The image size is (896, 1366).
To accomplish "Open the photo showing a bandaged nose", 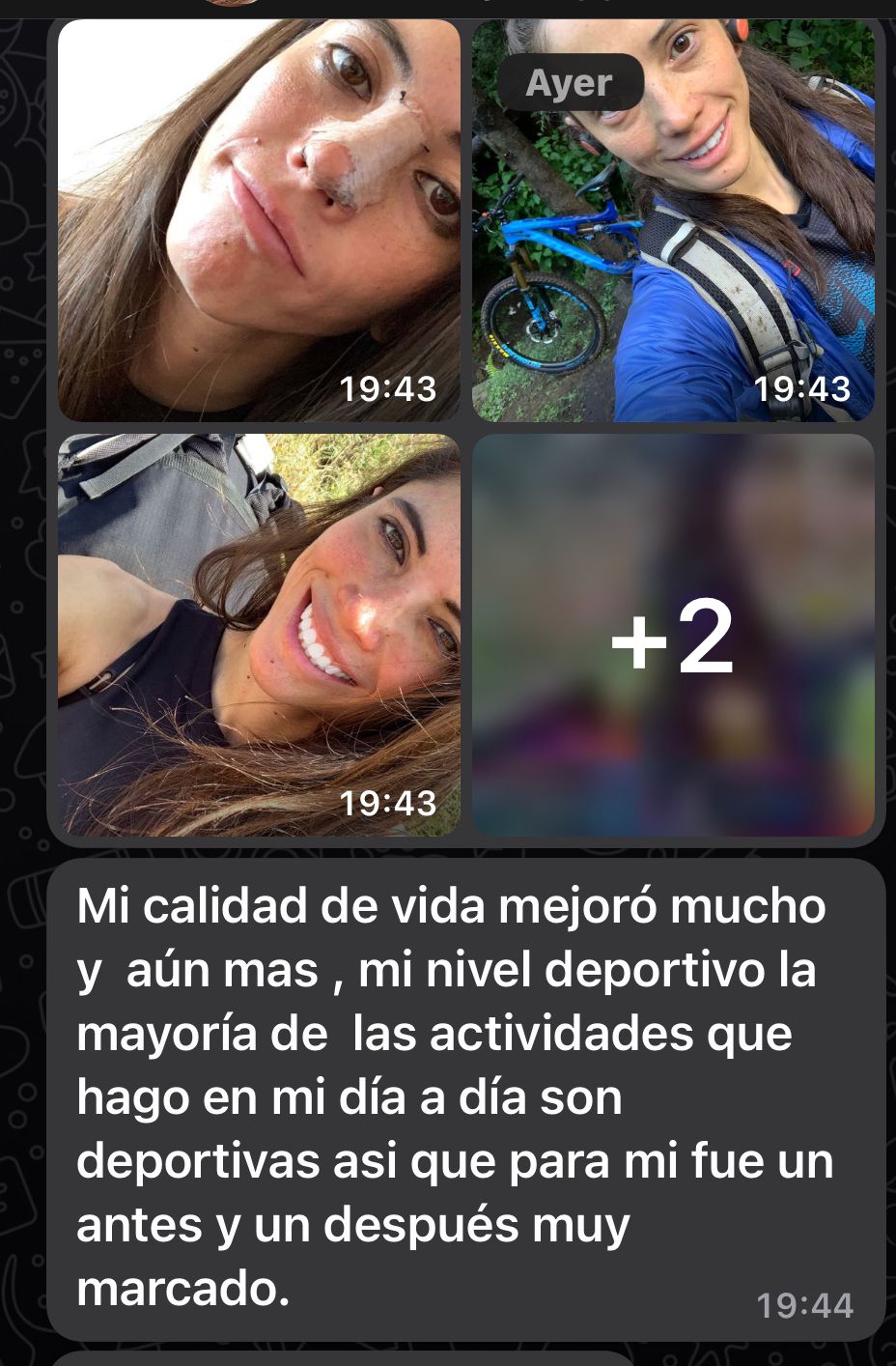I will pyautogui.click(x=259, y=220).
